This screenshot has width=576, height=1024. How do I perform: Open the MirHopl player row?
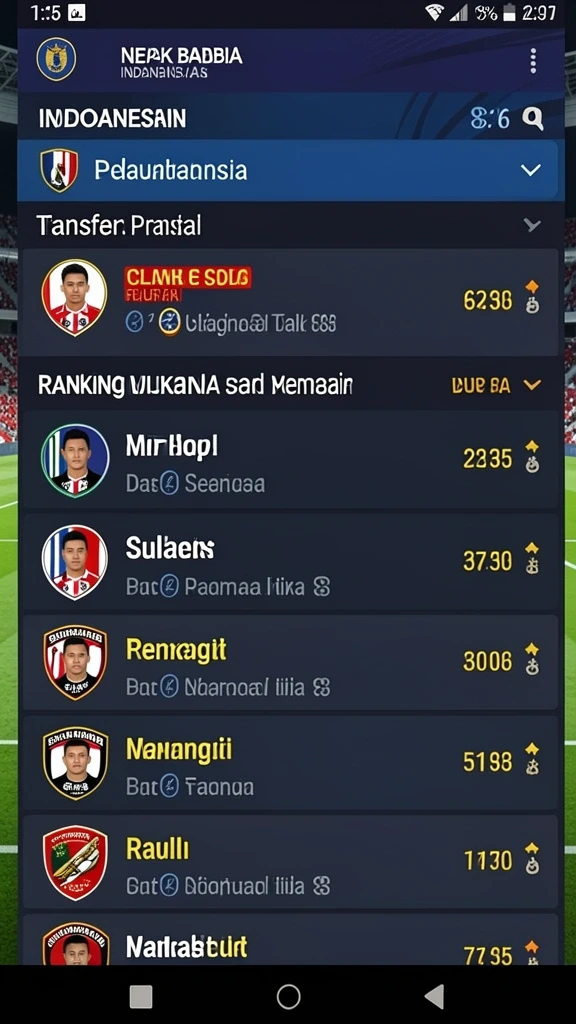(291, 460)
